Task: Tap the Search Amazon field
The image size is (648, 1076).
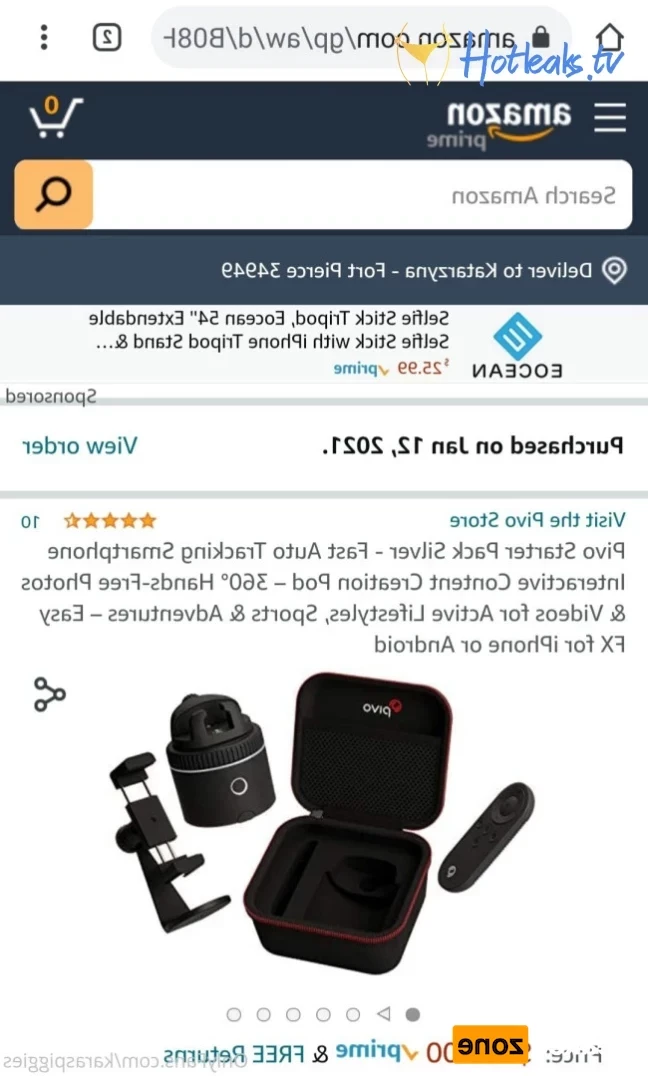Action: pyautogui.click(x=360, y=195)
